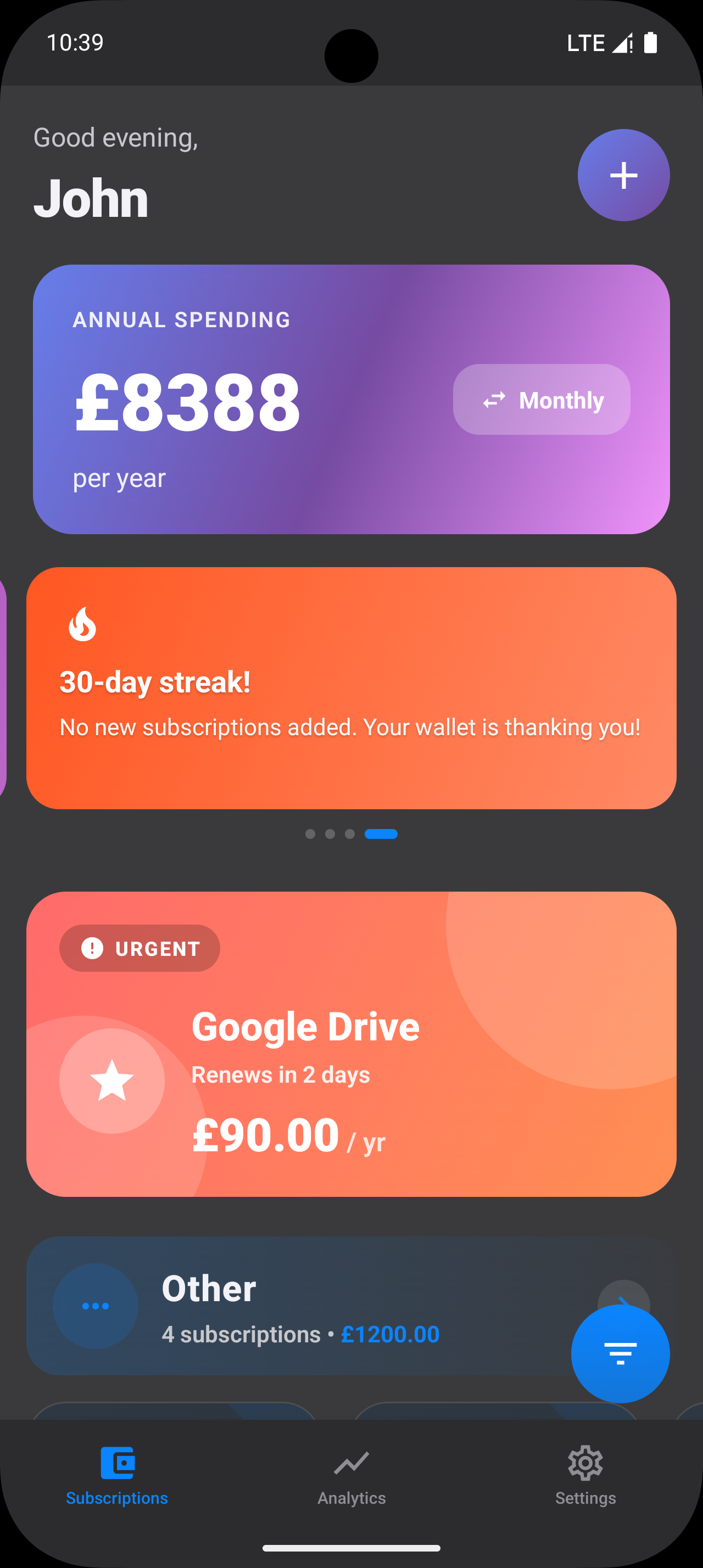Tap the alert icon inside the URGENT badge
Screen dimensions: 703x1568
tap(92, 948)
